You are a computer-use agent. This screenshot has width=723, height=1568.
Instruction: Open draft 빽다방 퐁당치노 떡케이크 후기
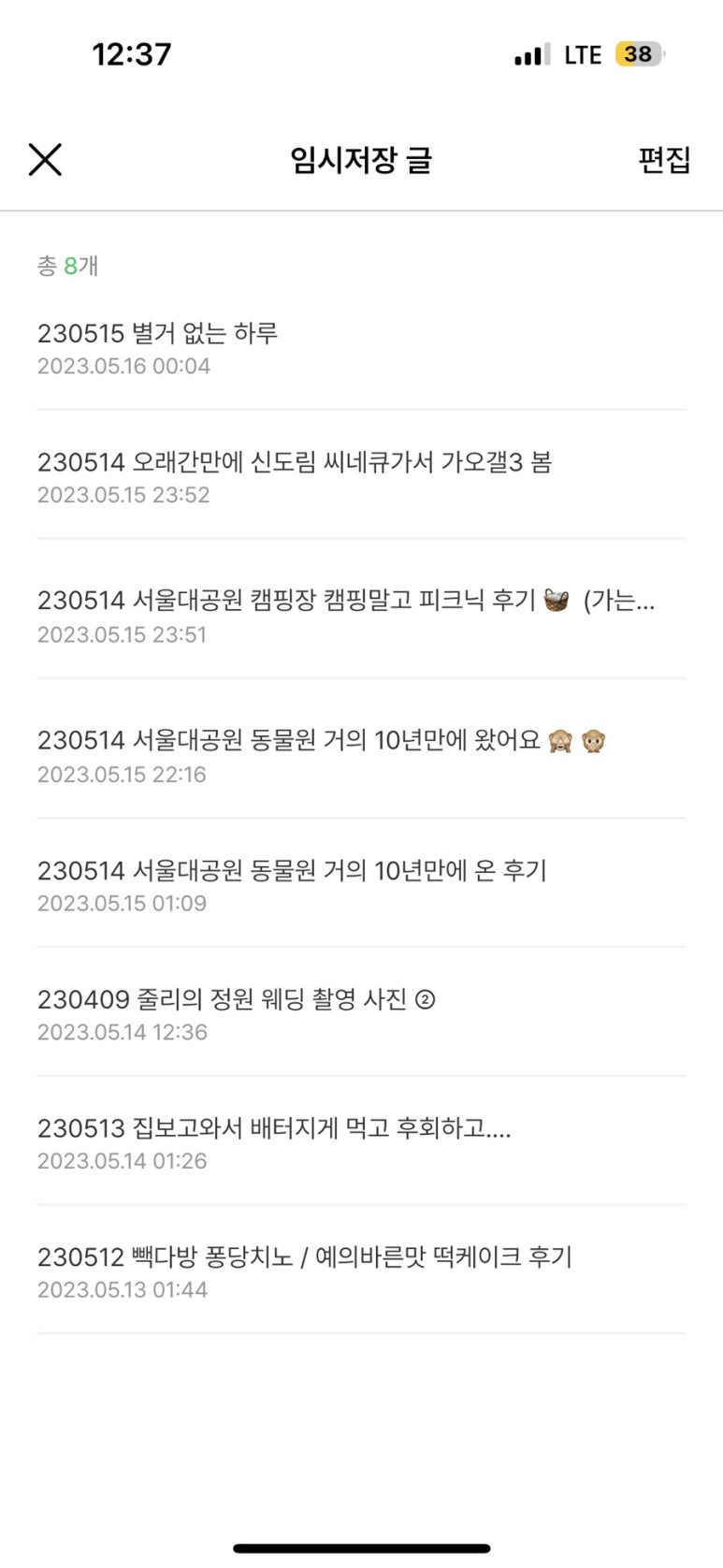point(361,1271)
